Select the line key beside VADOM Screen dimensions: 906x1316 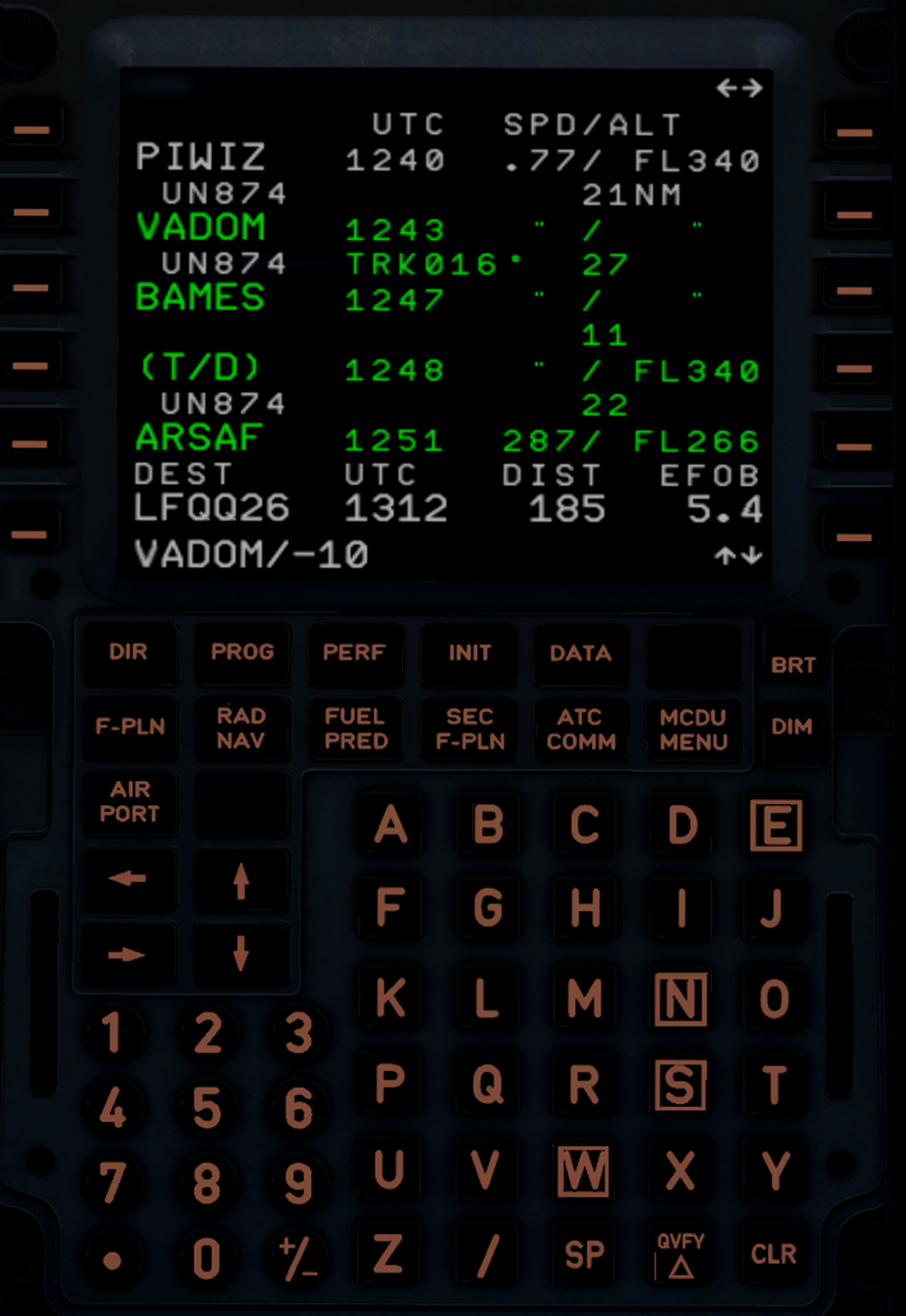tap(32, 212)
